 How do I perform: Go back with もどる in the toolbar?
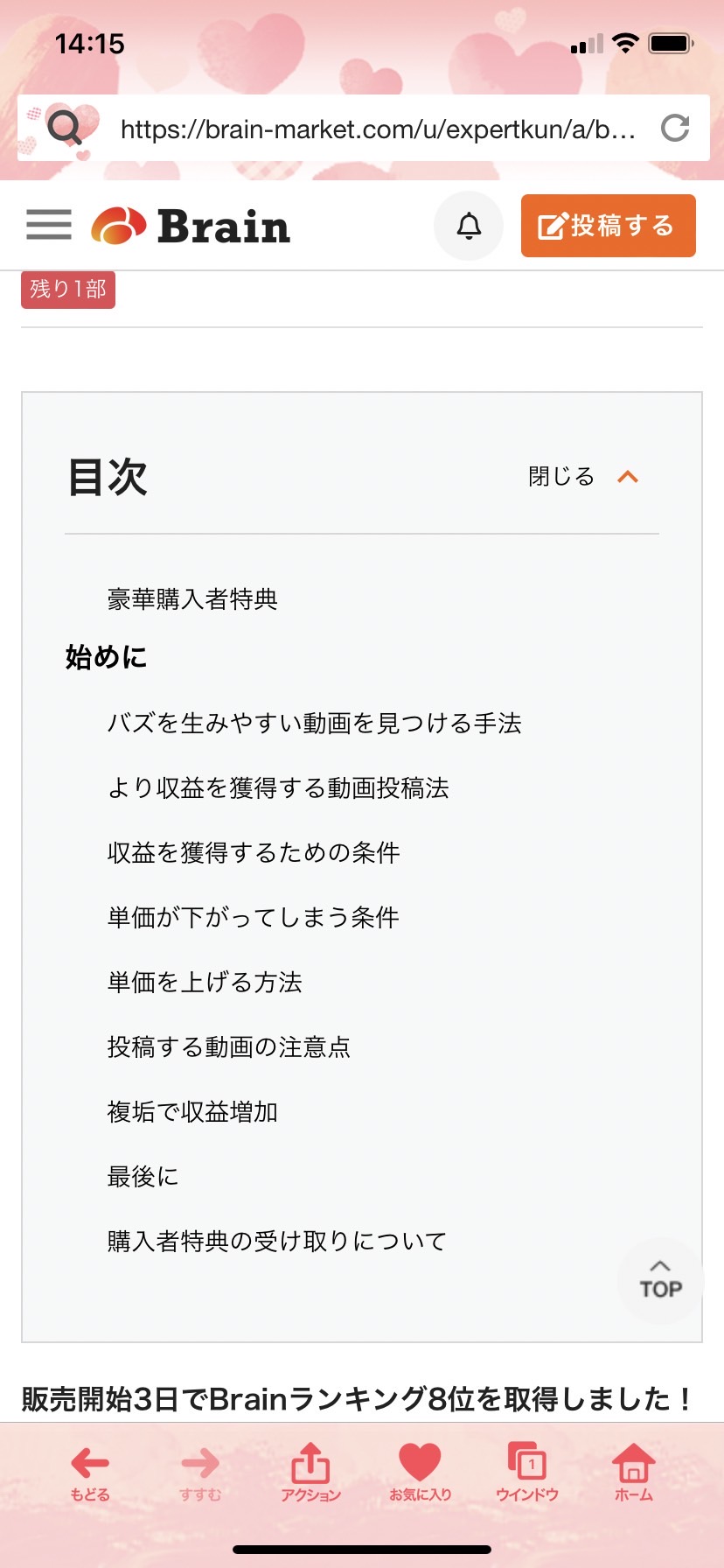(90, 1473)
